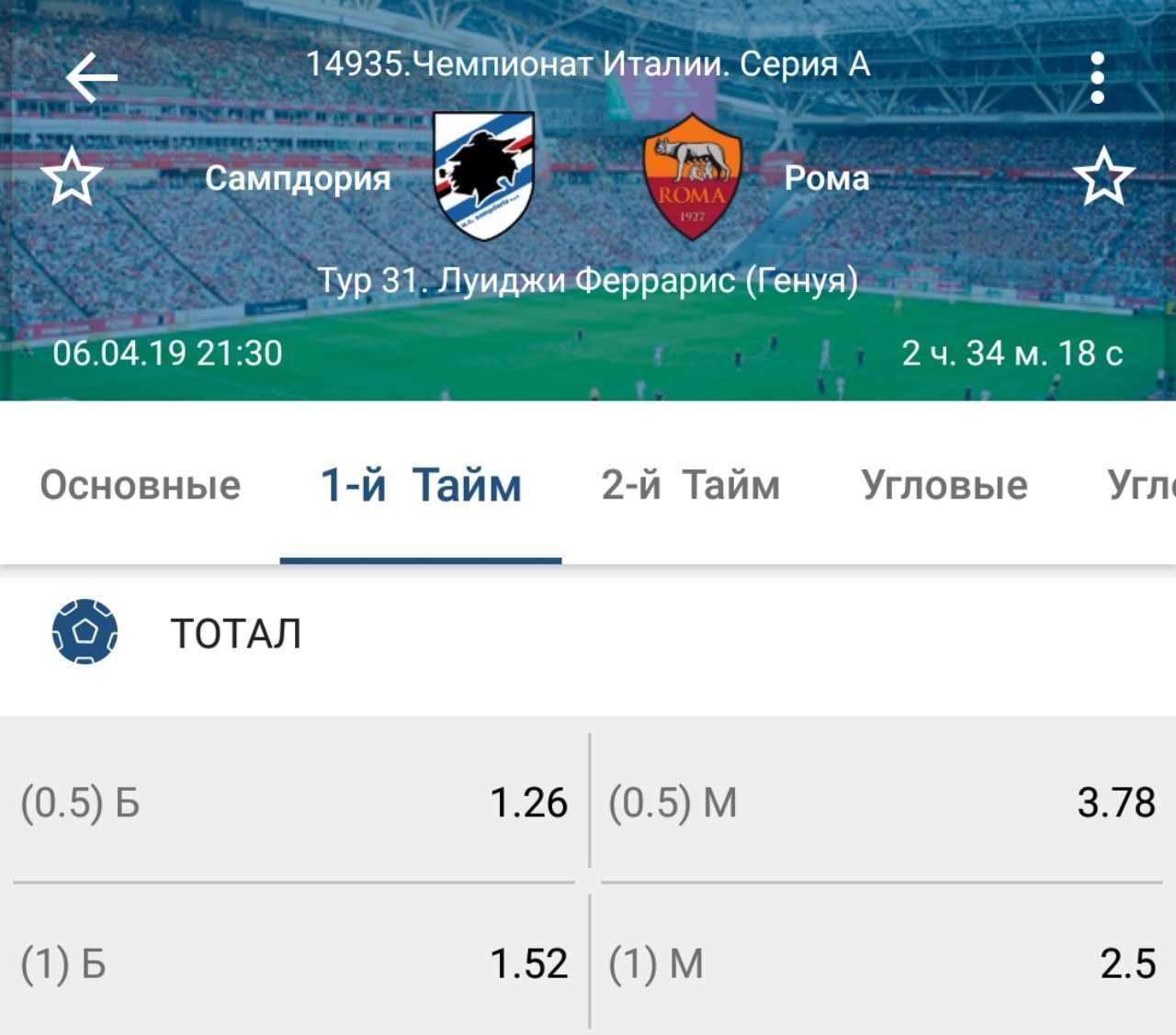Go back using the arrow icon
This screenshot has height=1035, width=1176.
pyautogui.click(x=92, y=77)
